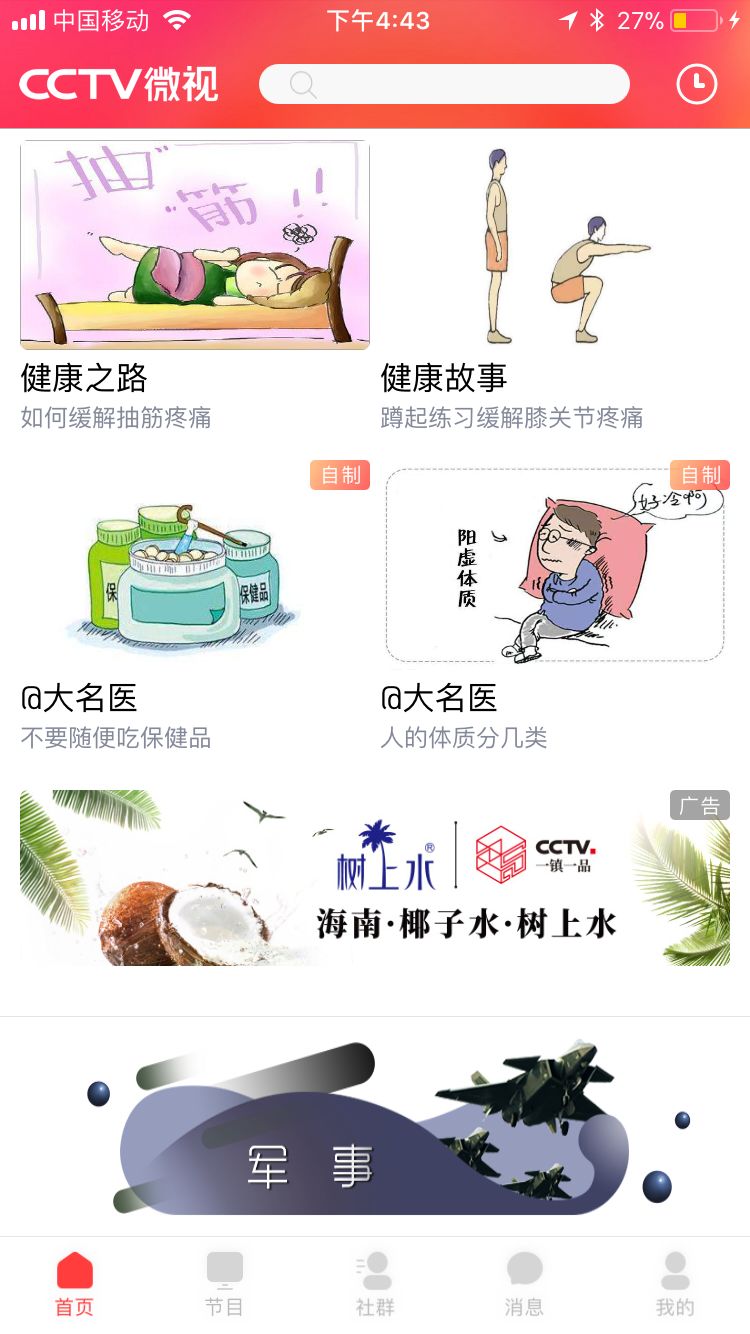Switch to the 首页 tab
Screen dimensions: 750x1334
(x=75, y=1285)
